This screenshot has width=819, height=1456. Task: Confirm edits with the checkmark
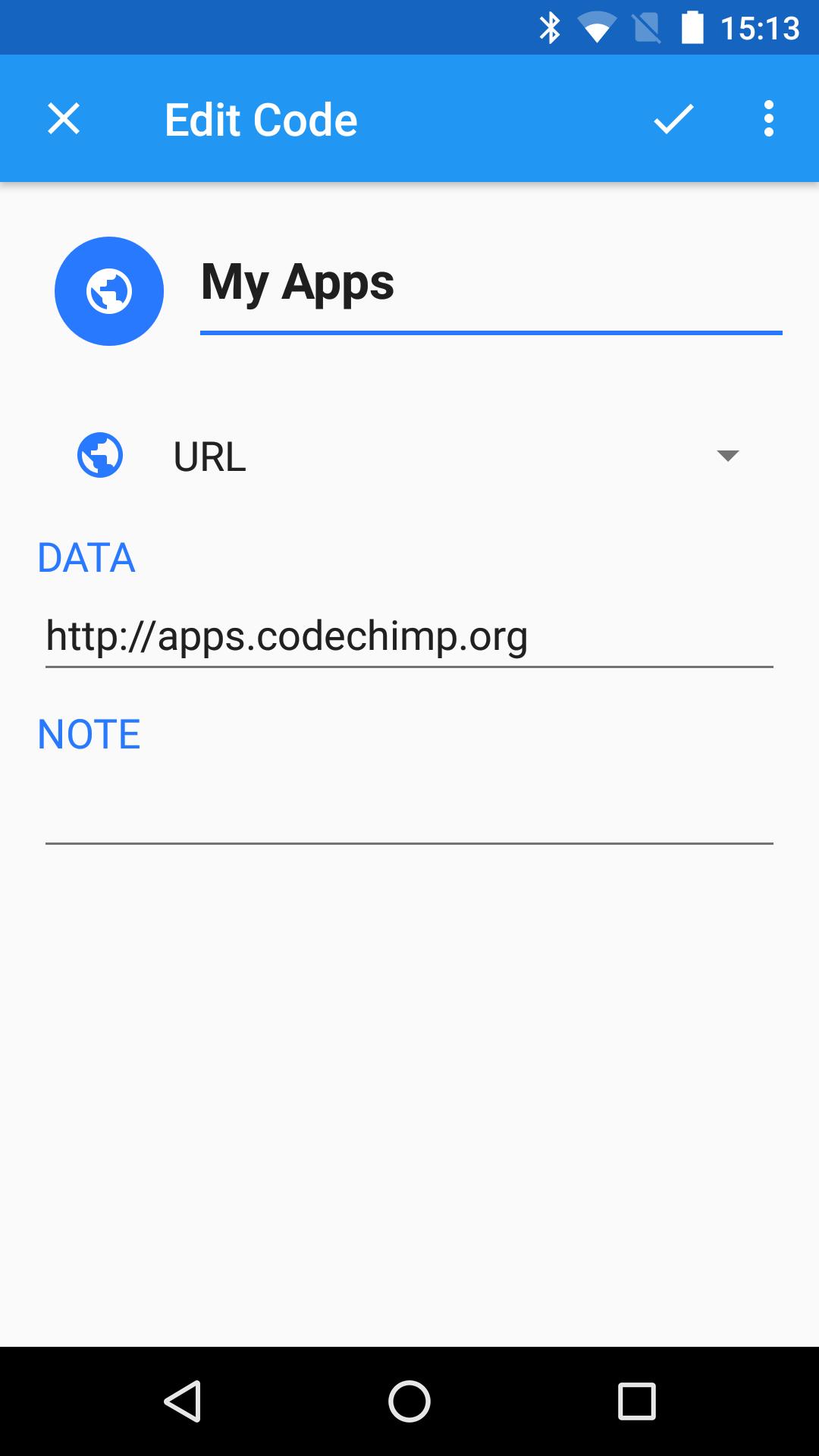[x=673, y=119]
